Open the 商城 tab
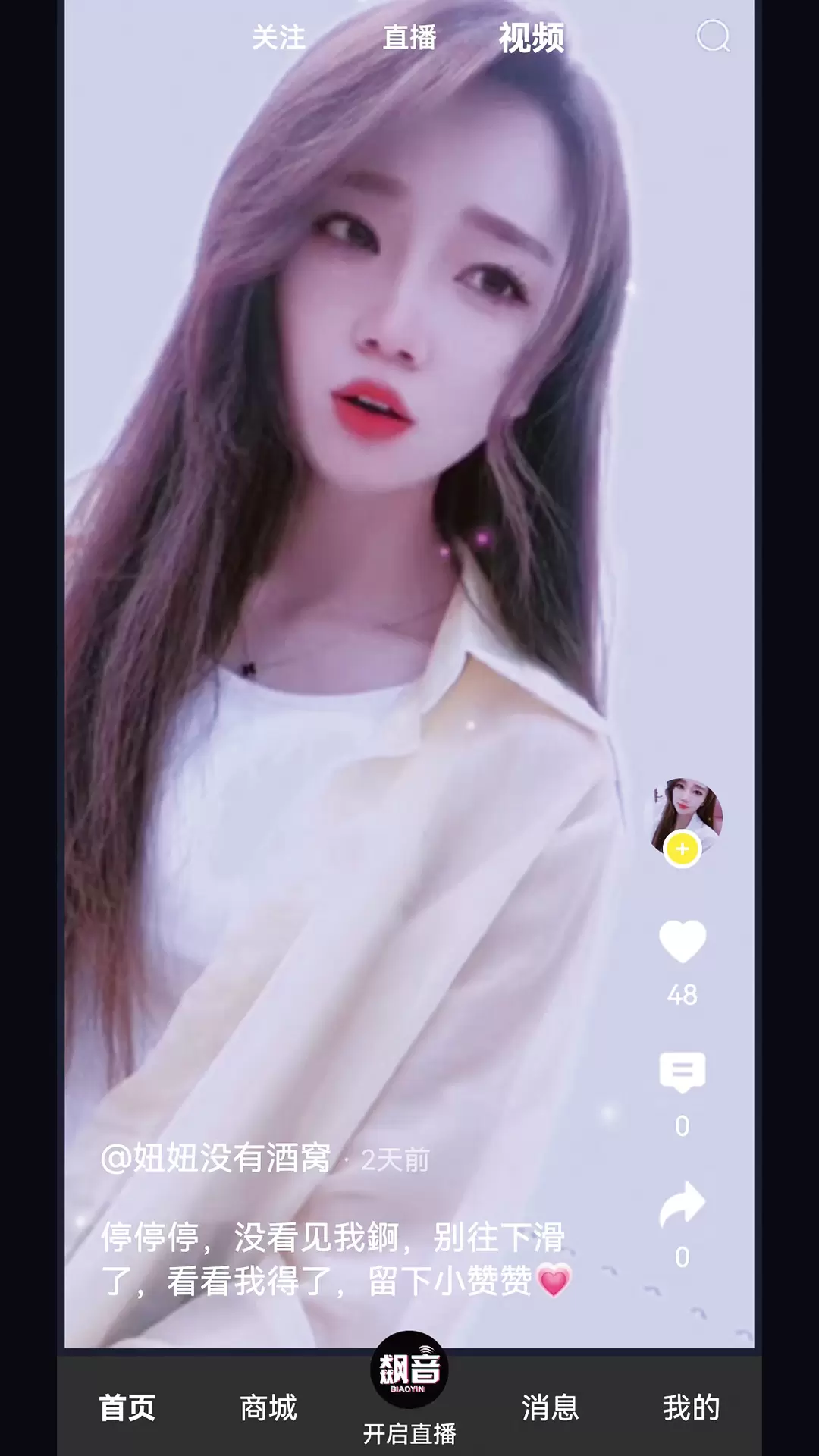 pyautogui.click(x=268, y=1408)
